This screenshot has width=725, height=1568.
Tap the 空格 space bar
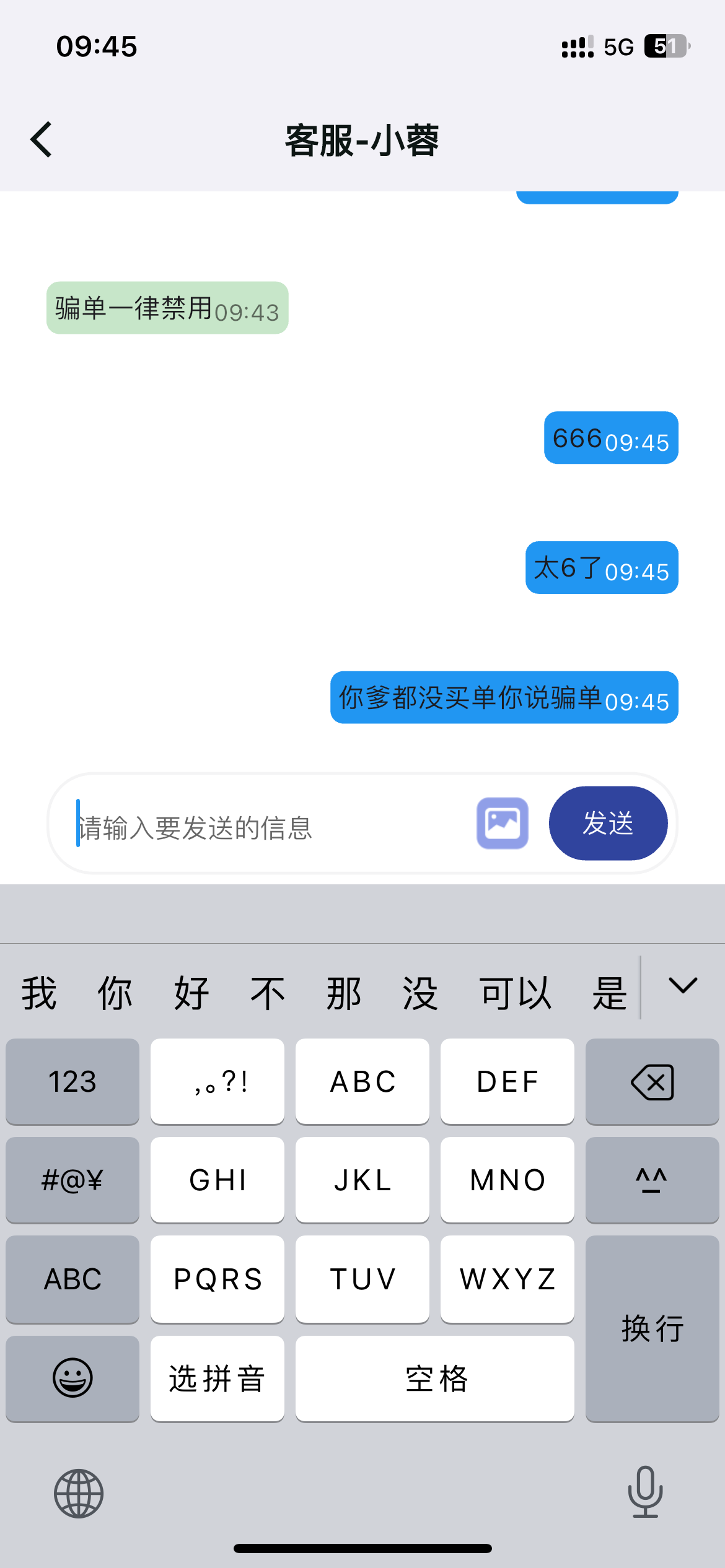(x=434, y=1378)
